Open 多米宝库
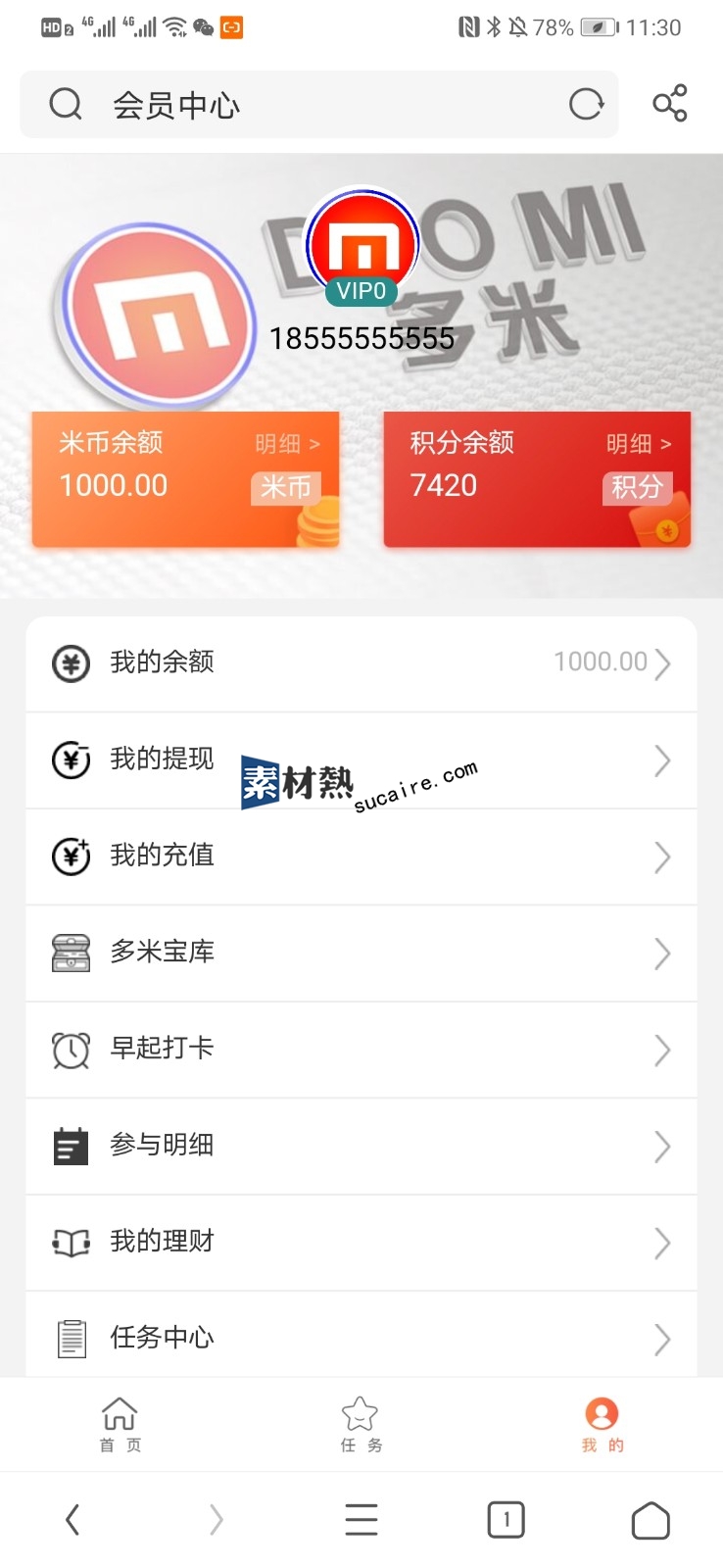723x1568 pixels. click(361, 952)
